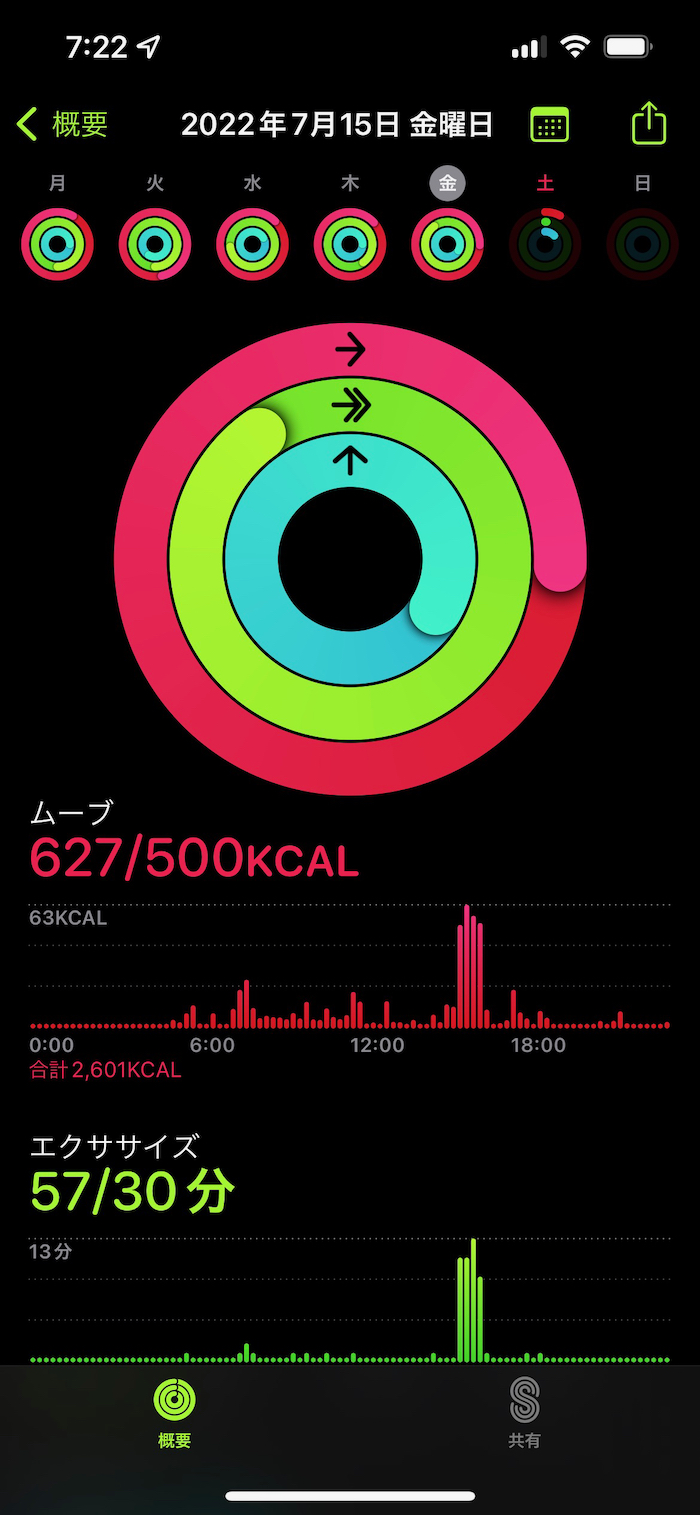Select Wednesday (水) activity rings
Screen dimensions: 700x1515
pos(252,244)
